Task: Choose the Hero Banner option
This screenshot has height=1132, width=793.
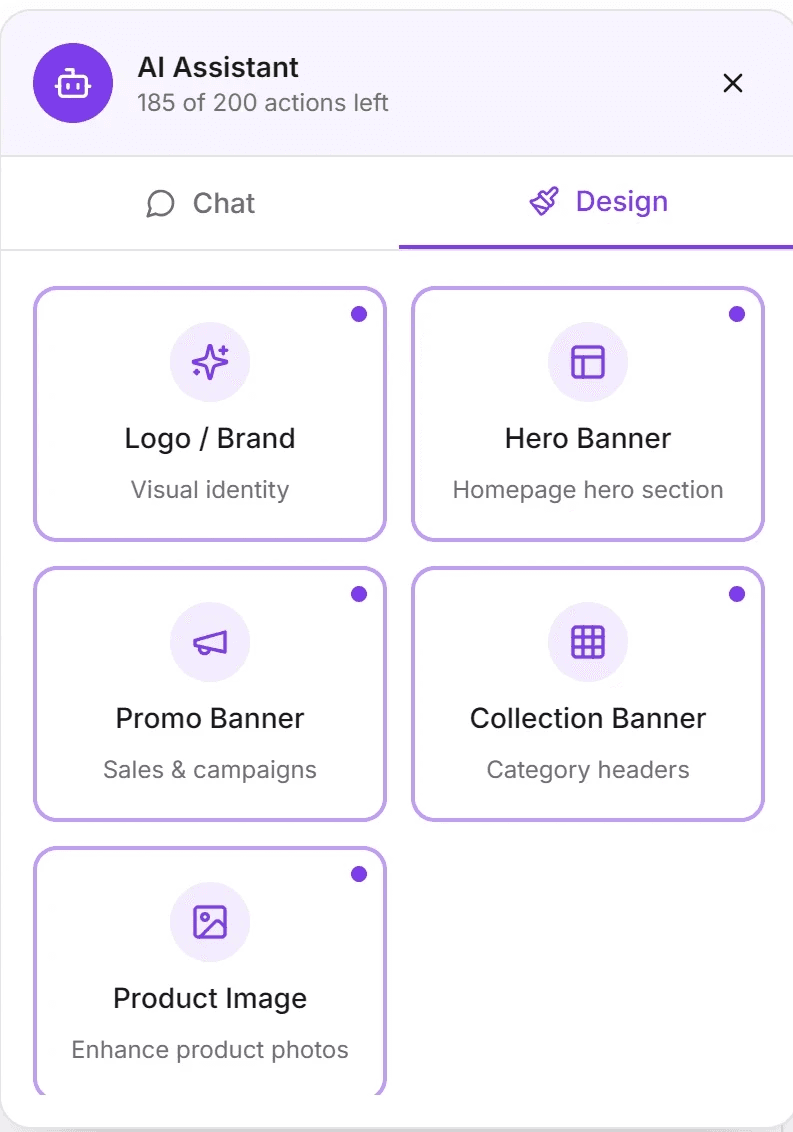Action: 588,414
